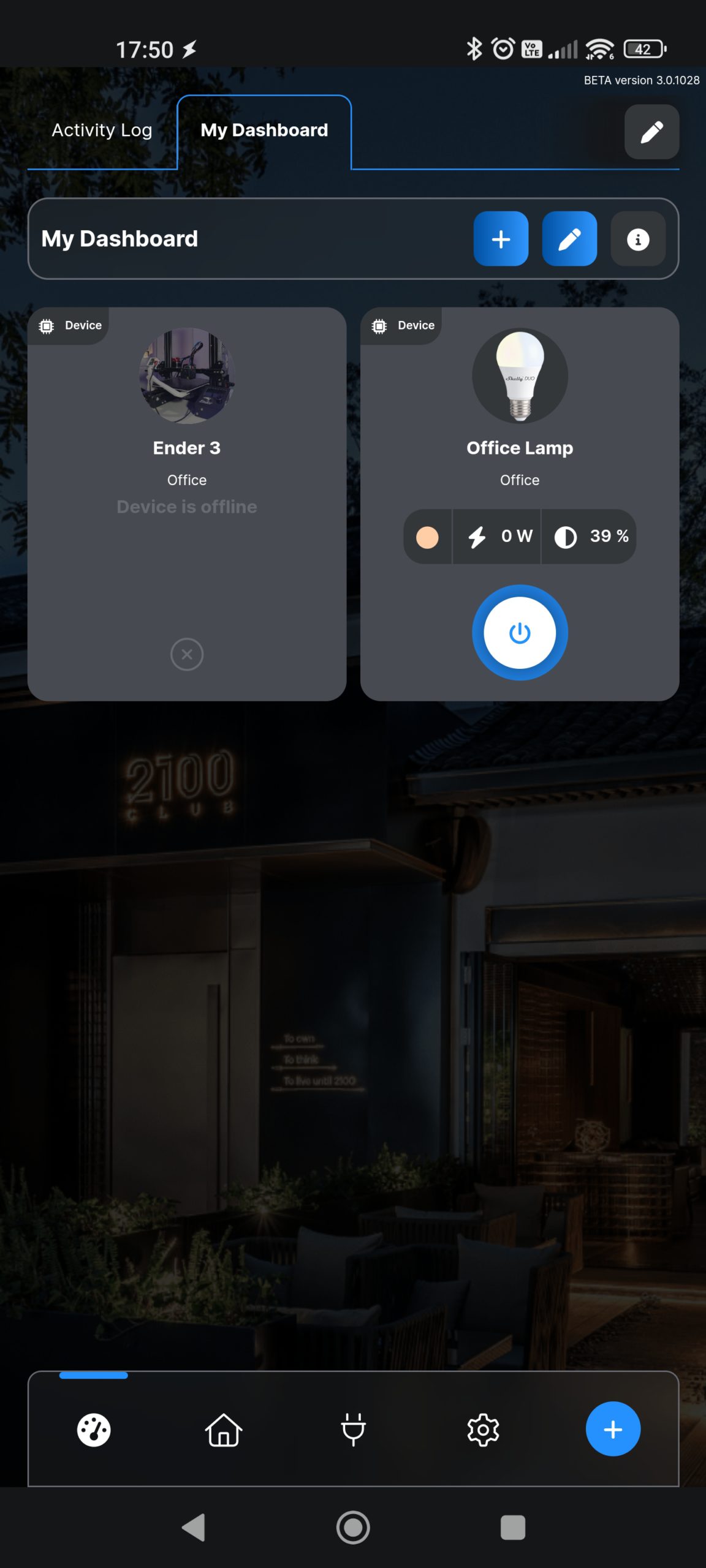The height and width of the screenshot is (1568, 706).
Task: Tap the Office Lamp color swatch
Action: click(427, 537)
